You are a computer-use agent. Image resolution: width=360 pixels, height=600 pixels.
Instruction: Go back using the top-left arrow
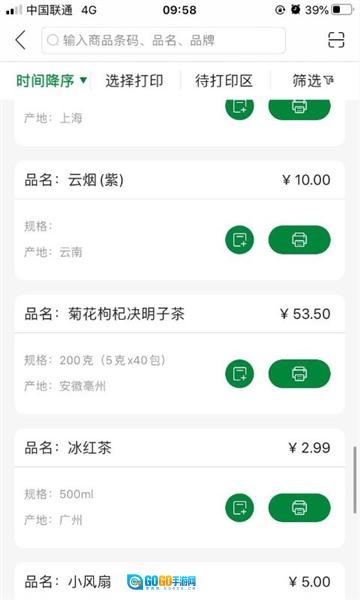click(x=21, y=40)
